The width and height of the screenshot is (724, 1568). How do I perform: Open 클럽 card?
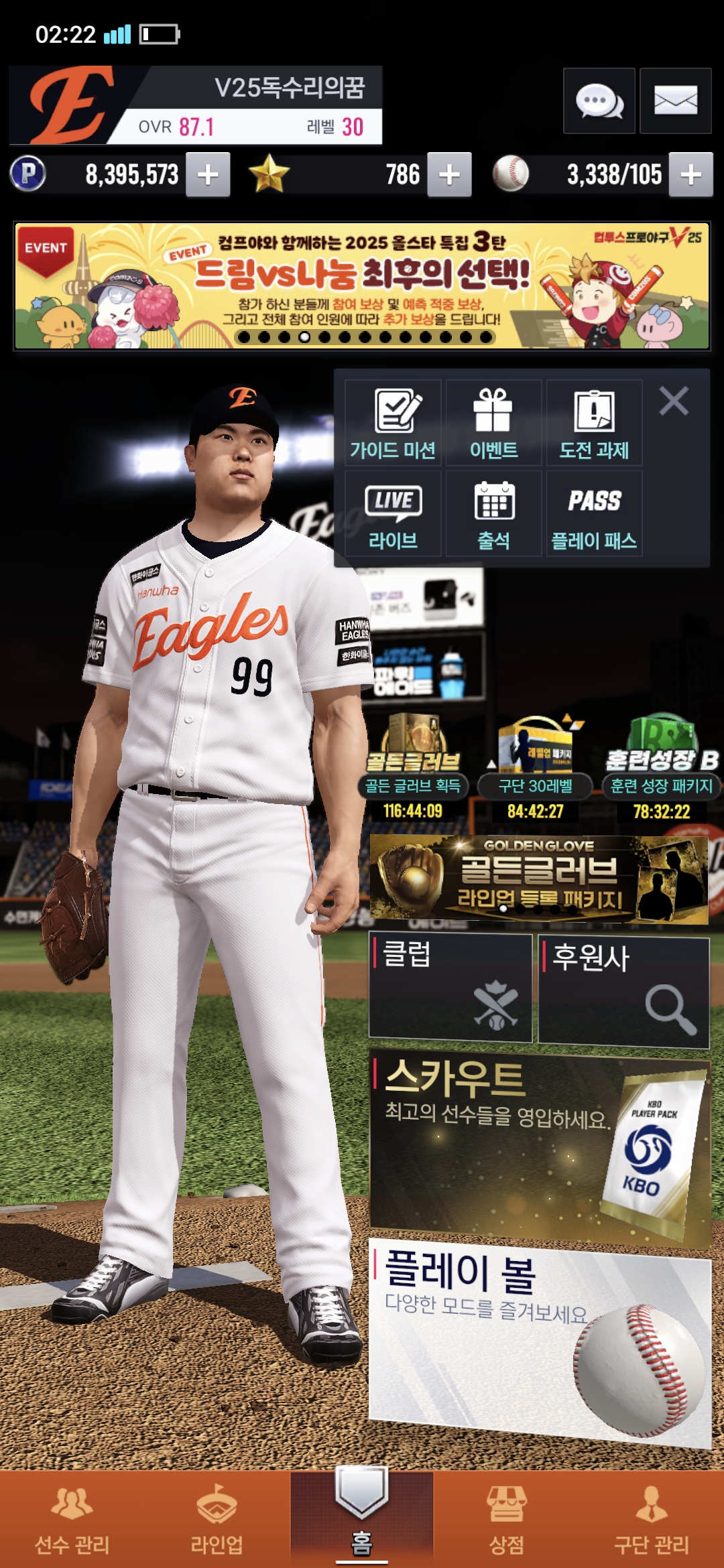point(450,988)
